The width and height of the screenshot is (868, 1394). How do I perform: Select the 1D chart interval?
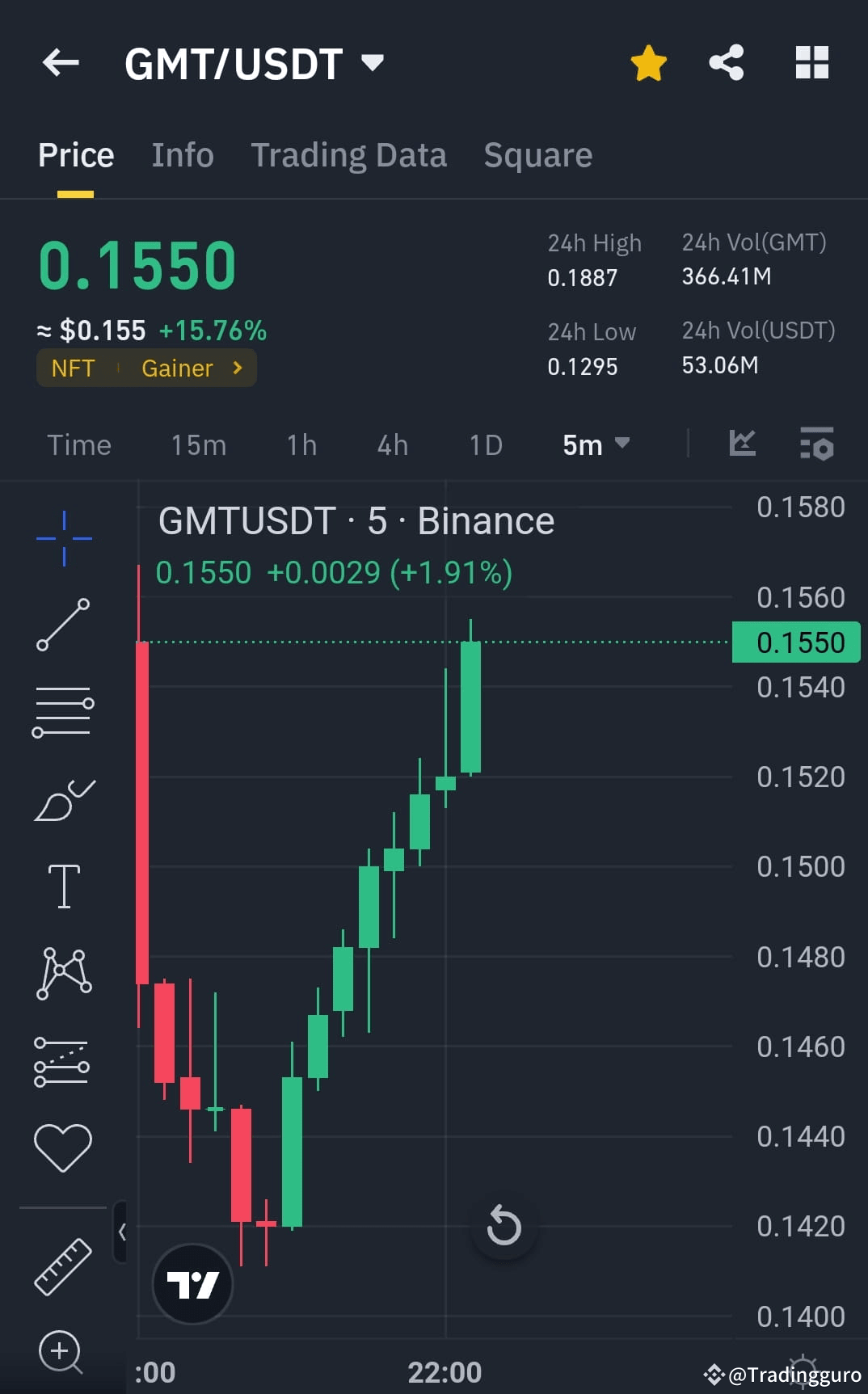coord(486,445)
